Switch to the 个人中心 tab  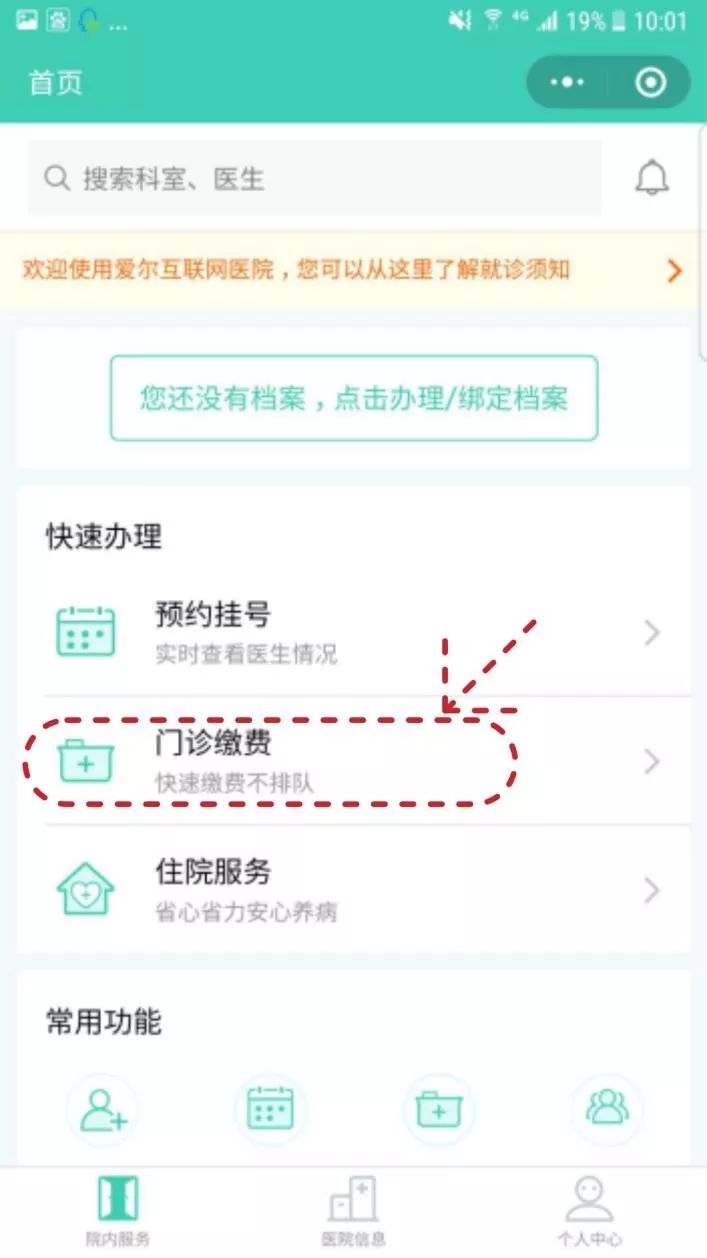pyautogui.click(x=589, y=1210)
